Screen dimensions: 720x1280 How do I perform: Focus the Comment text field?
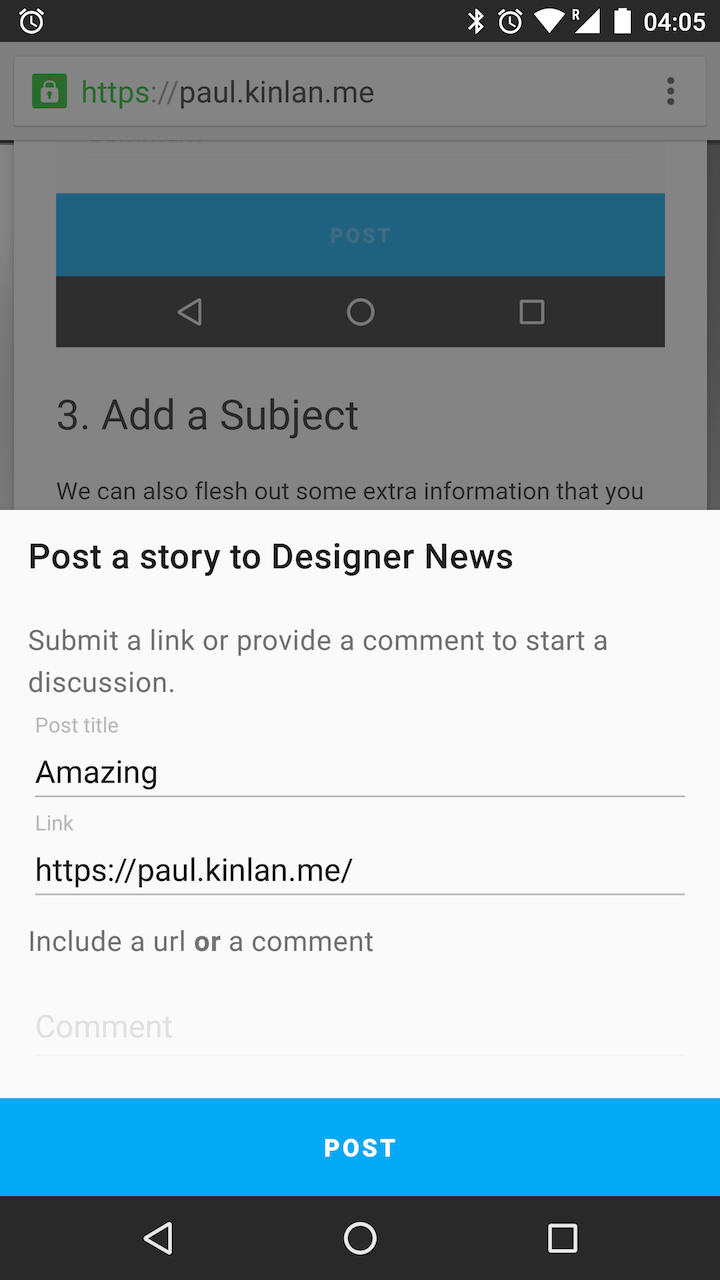pyautogui.click(x=360, y=1027)
